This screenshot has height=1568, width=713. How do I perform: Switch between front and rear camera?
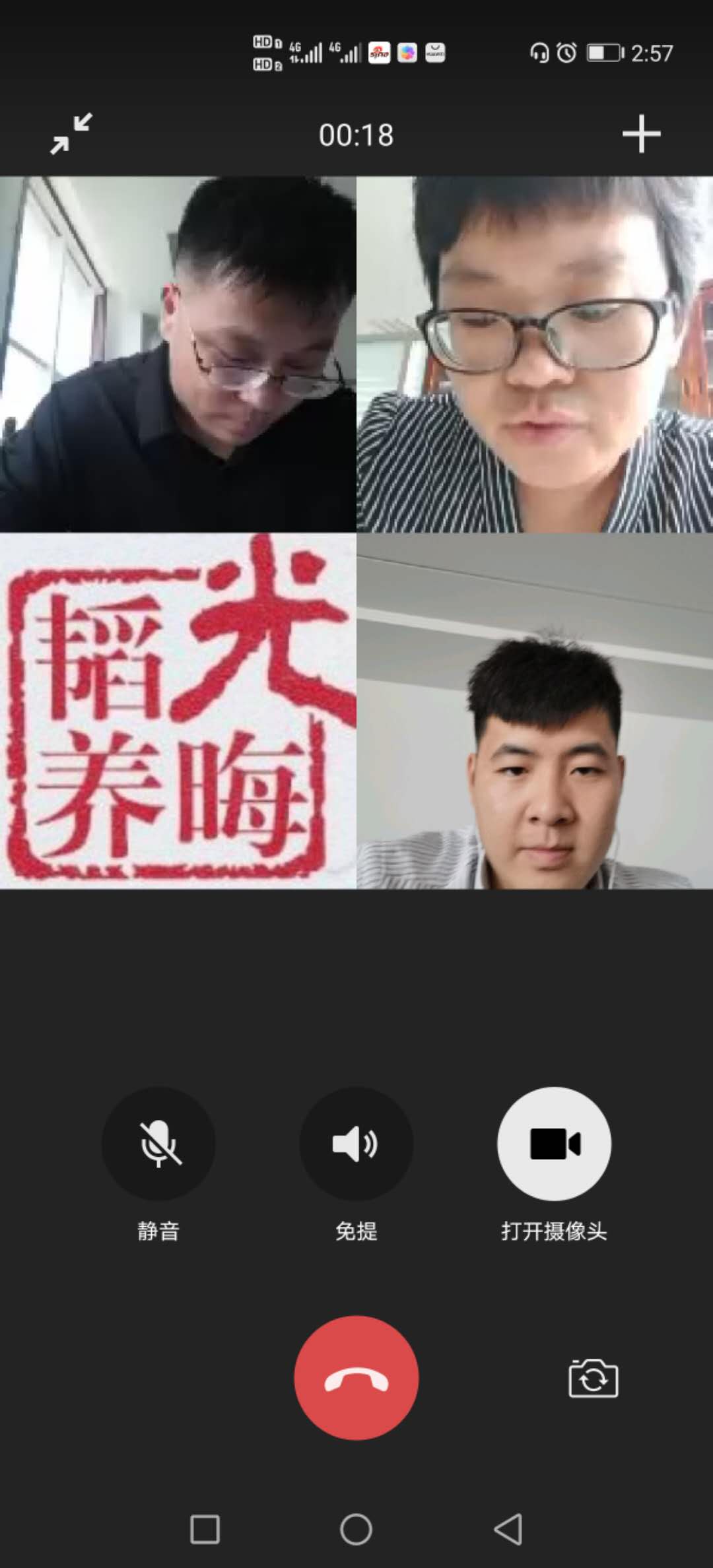593,1379
